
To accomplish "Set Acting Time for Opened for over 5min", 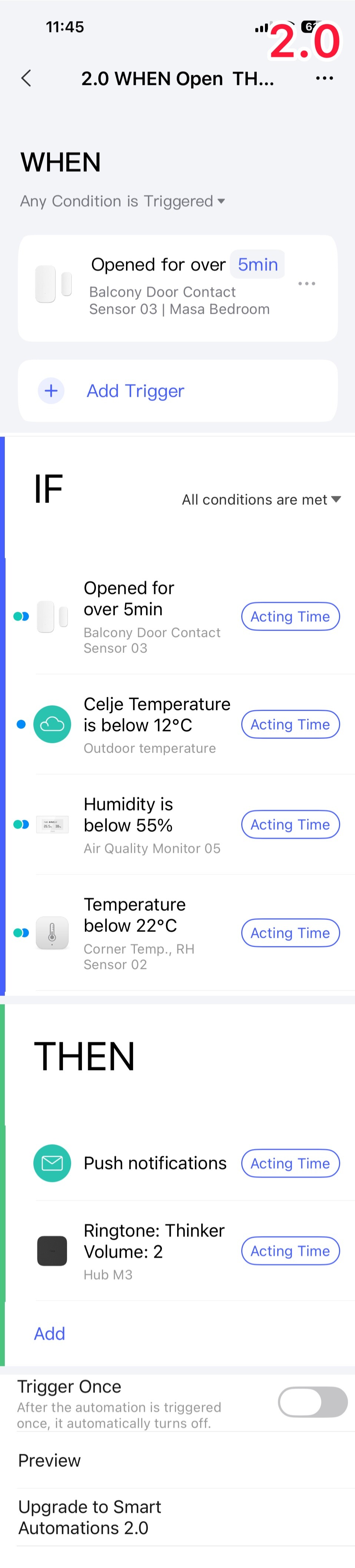I will [290, 617].
